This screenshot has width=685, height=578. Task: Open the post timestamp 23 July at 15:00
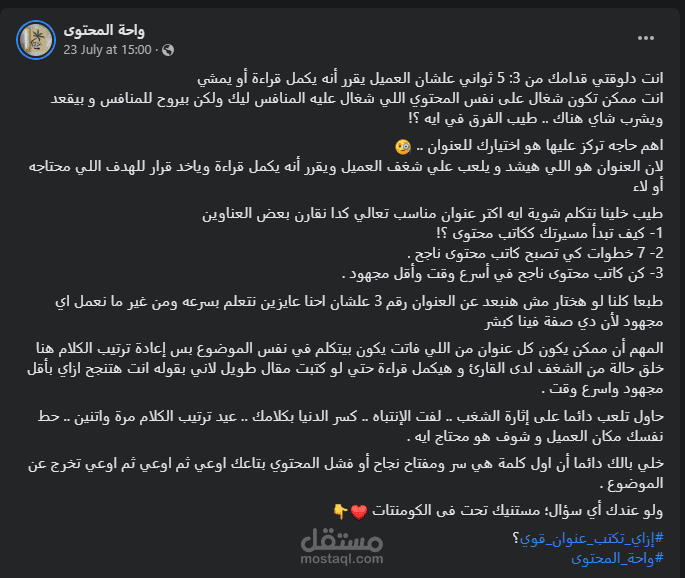[x=107, y=50]
